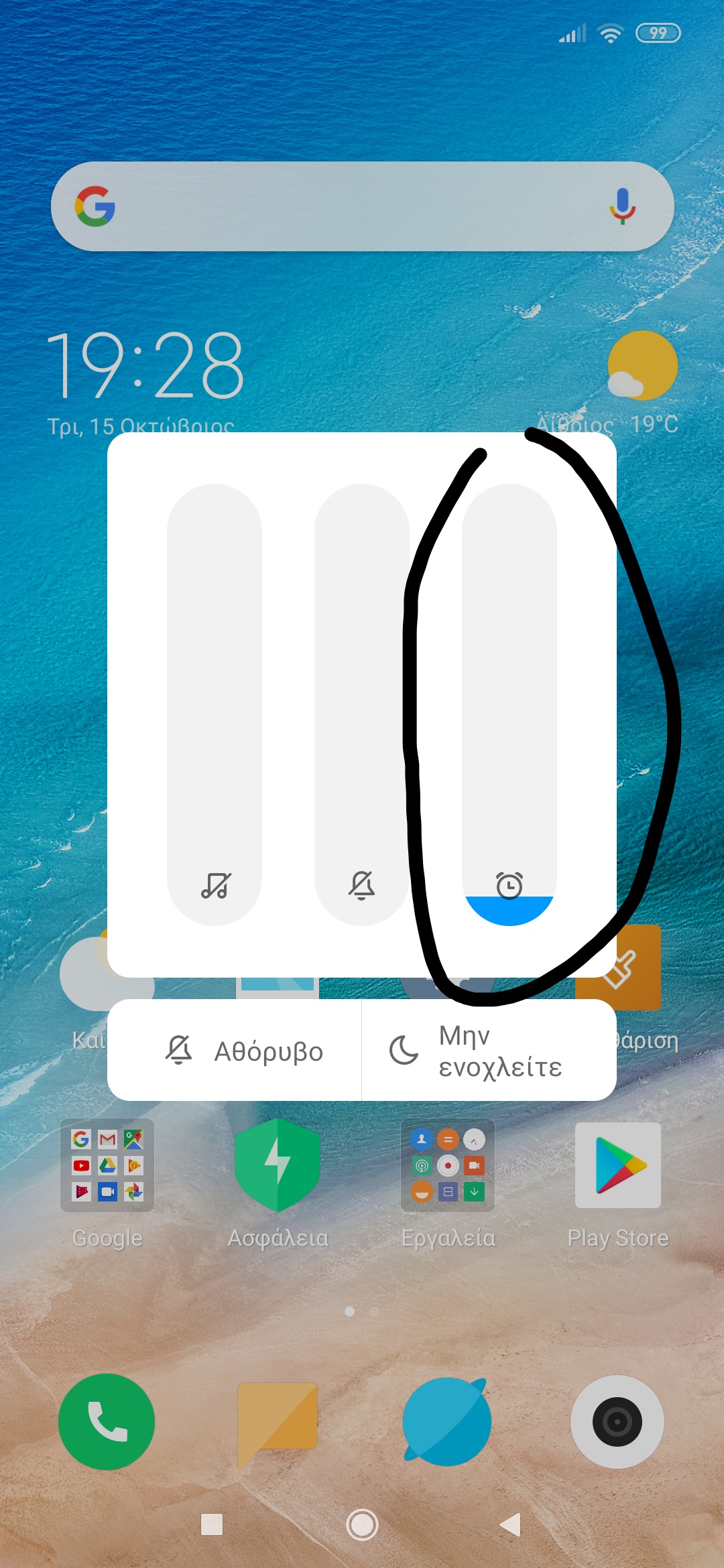Open the Google search bar
Image resolution: width=724 pixels, height=1568 pixels.
(x=349, y=206)
